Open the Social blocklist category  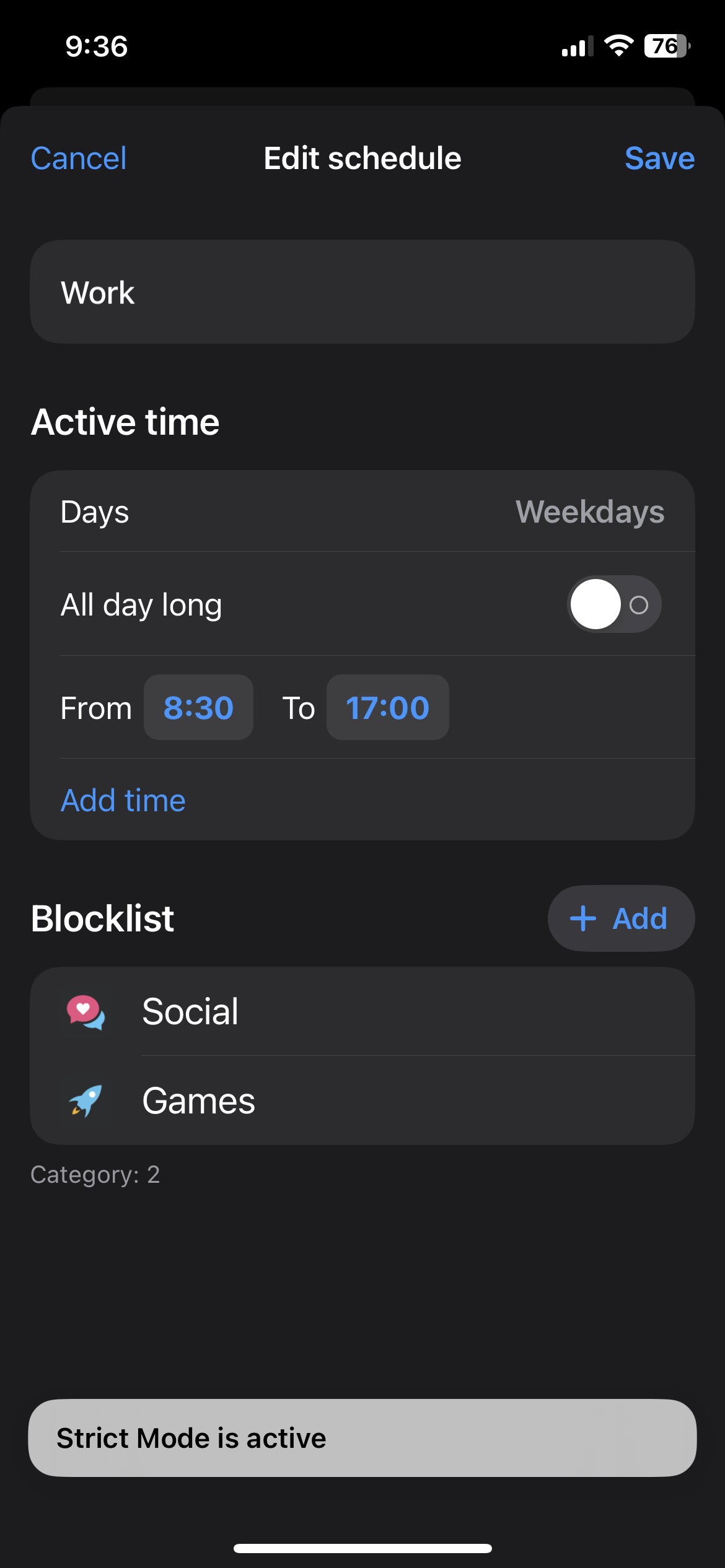point(362,1012)
